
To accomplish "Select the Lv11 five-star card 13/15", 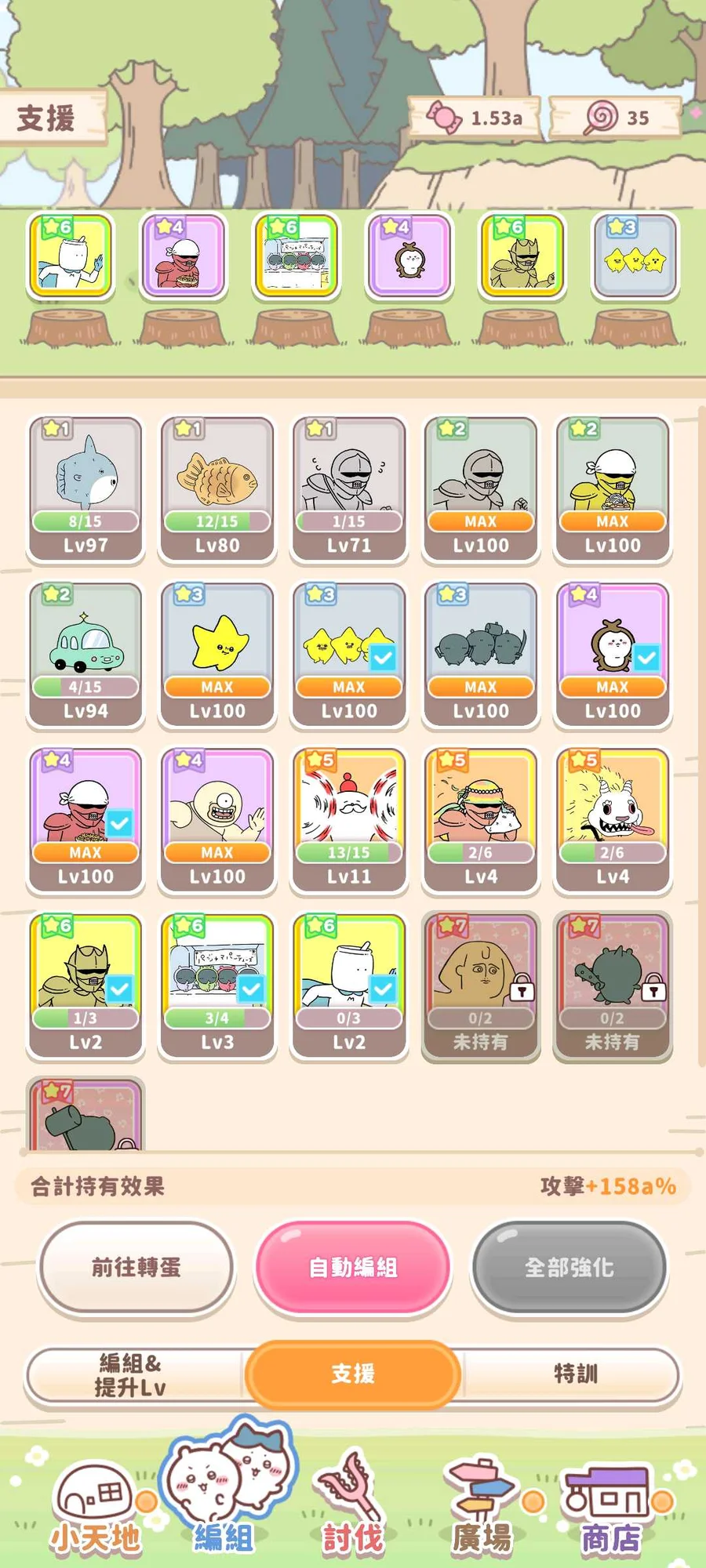I will click(349, 819).
